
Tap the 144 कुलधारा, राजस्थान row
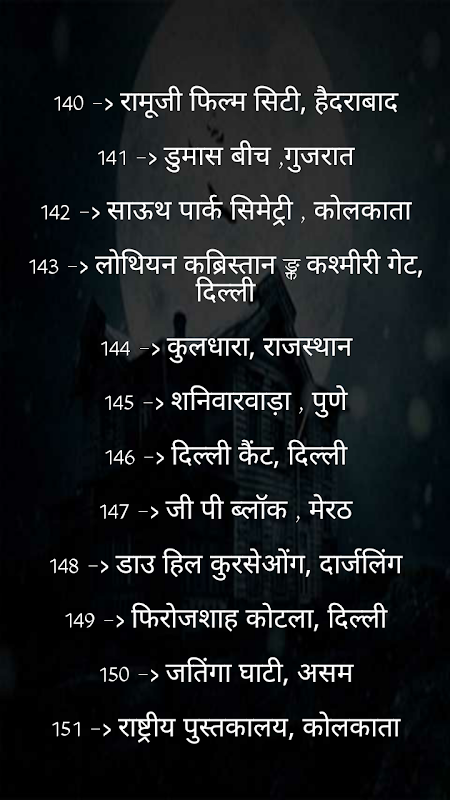[x=226, y=349]
